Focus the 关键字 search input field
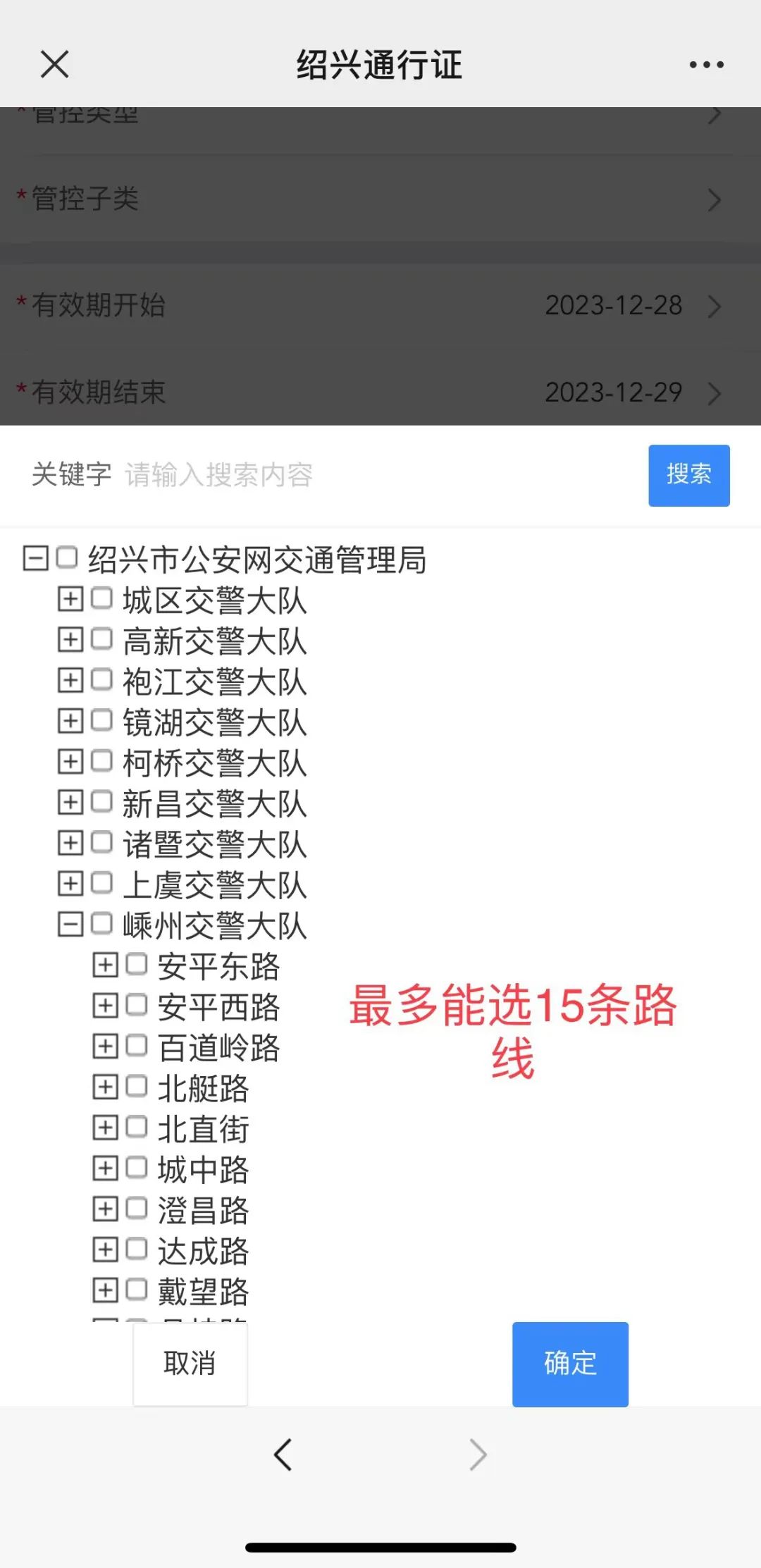761x1568 pixels. point(380,475)
